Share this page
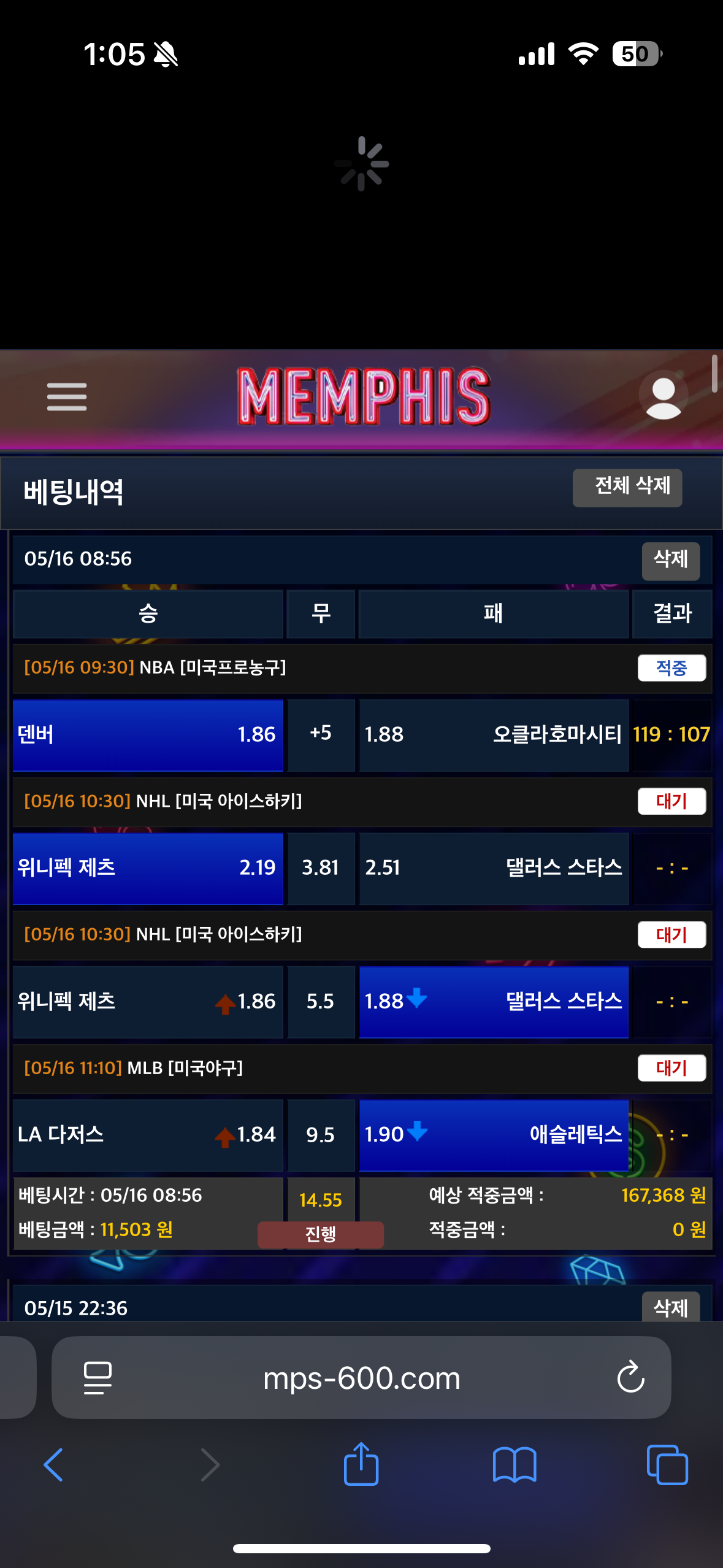This screenshot has width=723, height=1568. tap(361, 1464)
